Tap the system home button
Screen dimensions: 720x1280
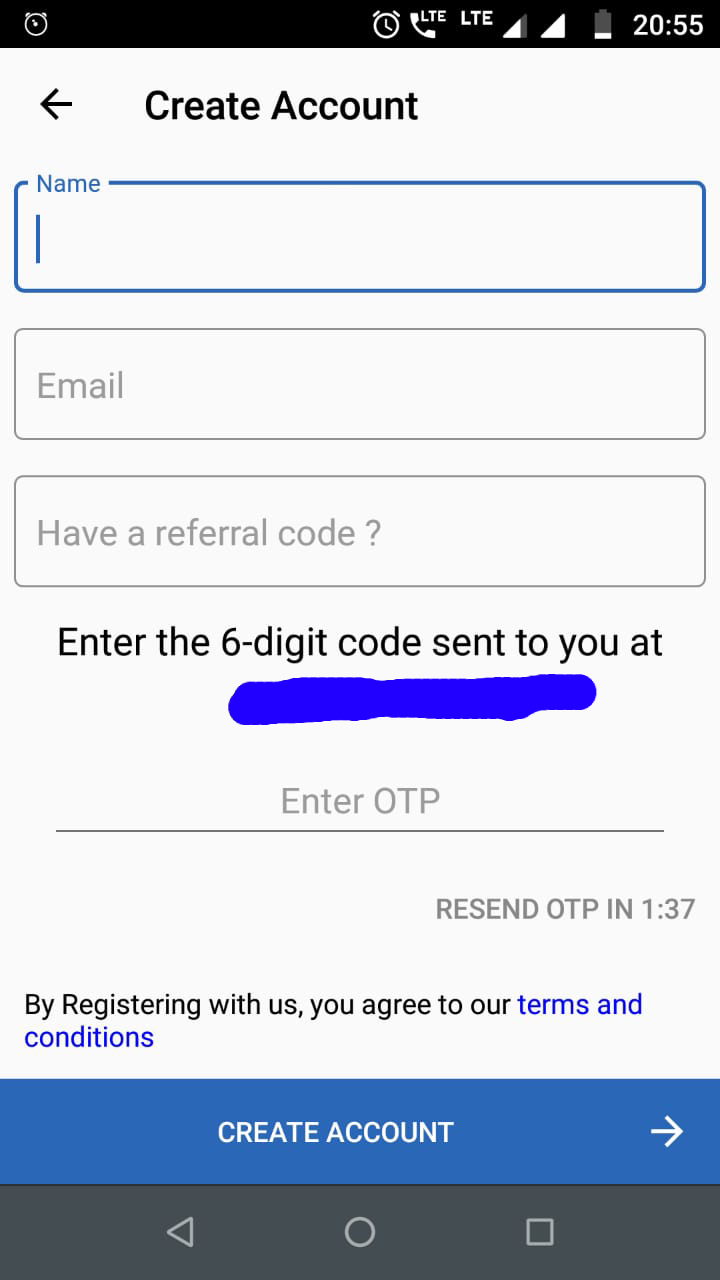click(360, 1232)
